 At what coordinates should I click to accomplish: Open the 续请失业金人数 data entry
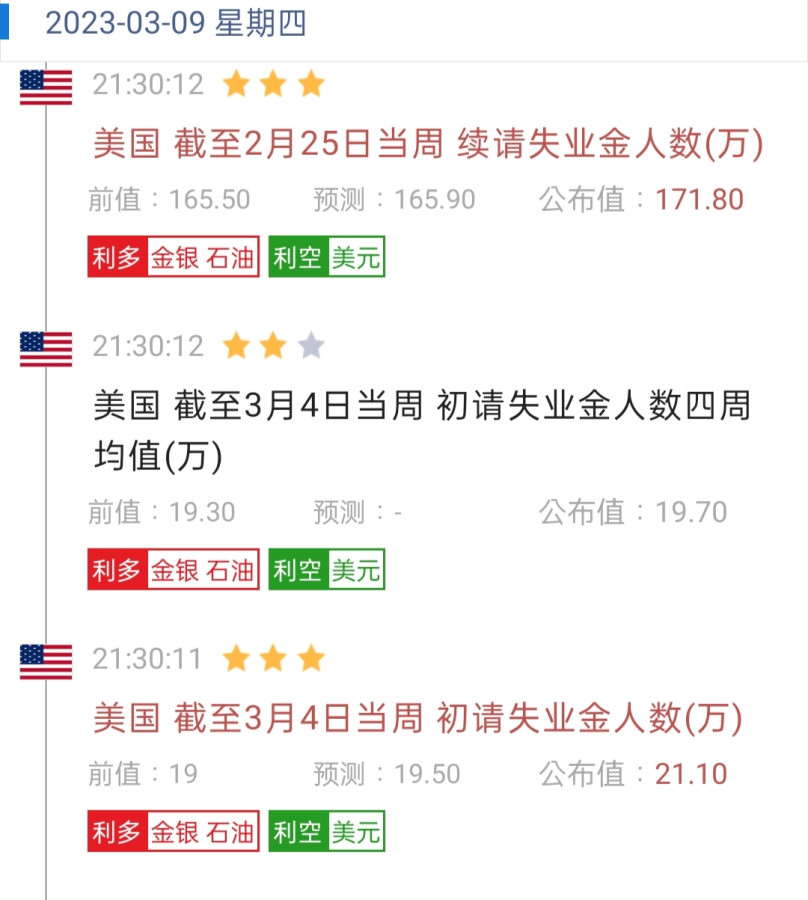(428, 145)
